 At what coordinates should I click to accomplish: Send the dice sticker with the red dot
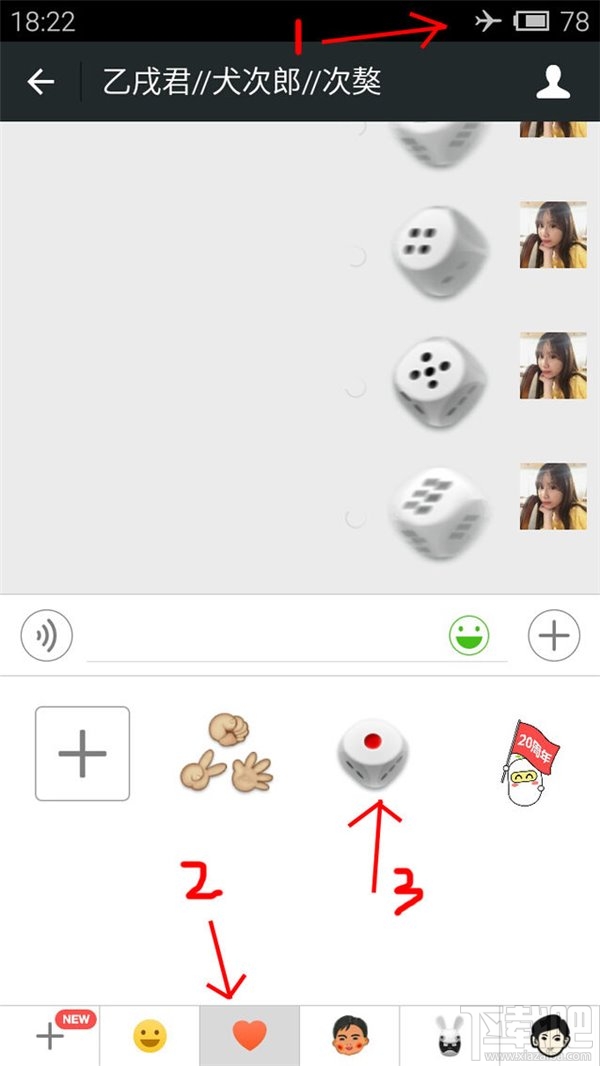click(x=374, y=754)
